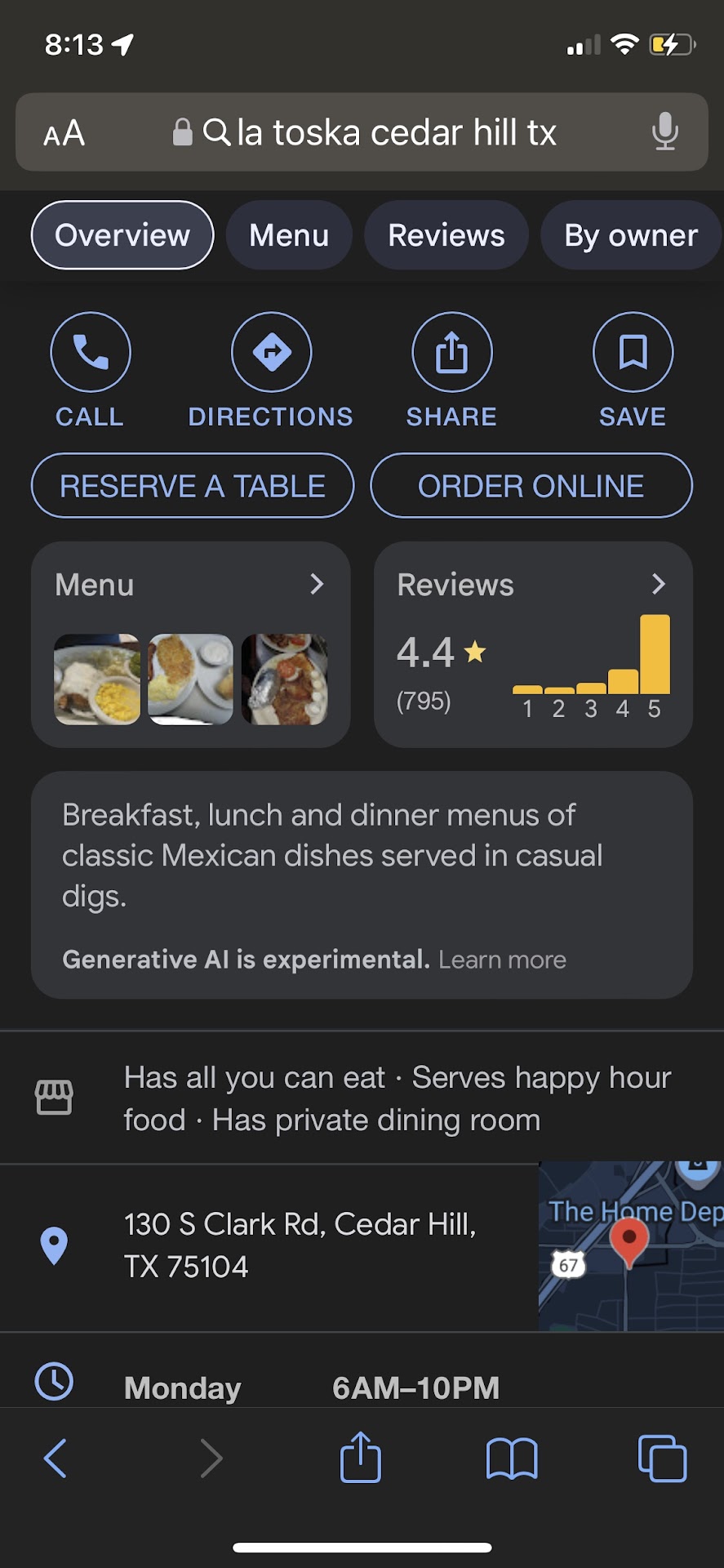The height and width of the screenshot is (1568, 724).
Task: Follow the Learn more link about generative AI
Action: click(502, 960)
